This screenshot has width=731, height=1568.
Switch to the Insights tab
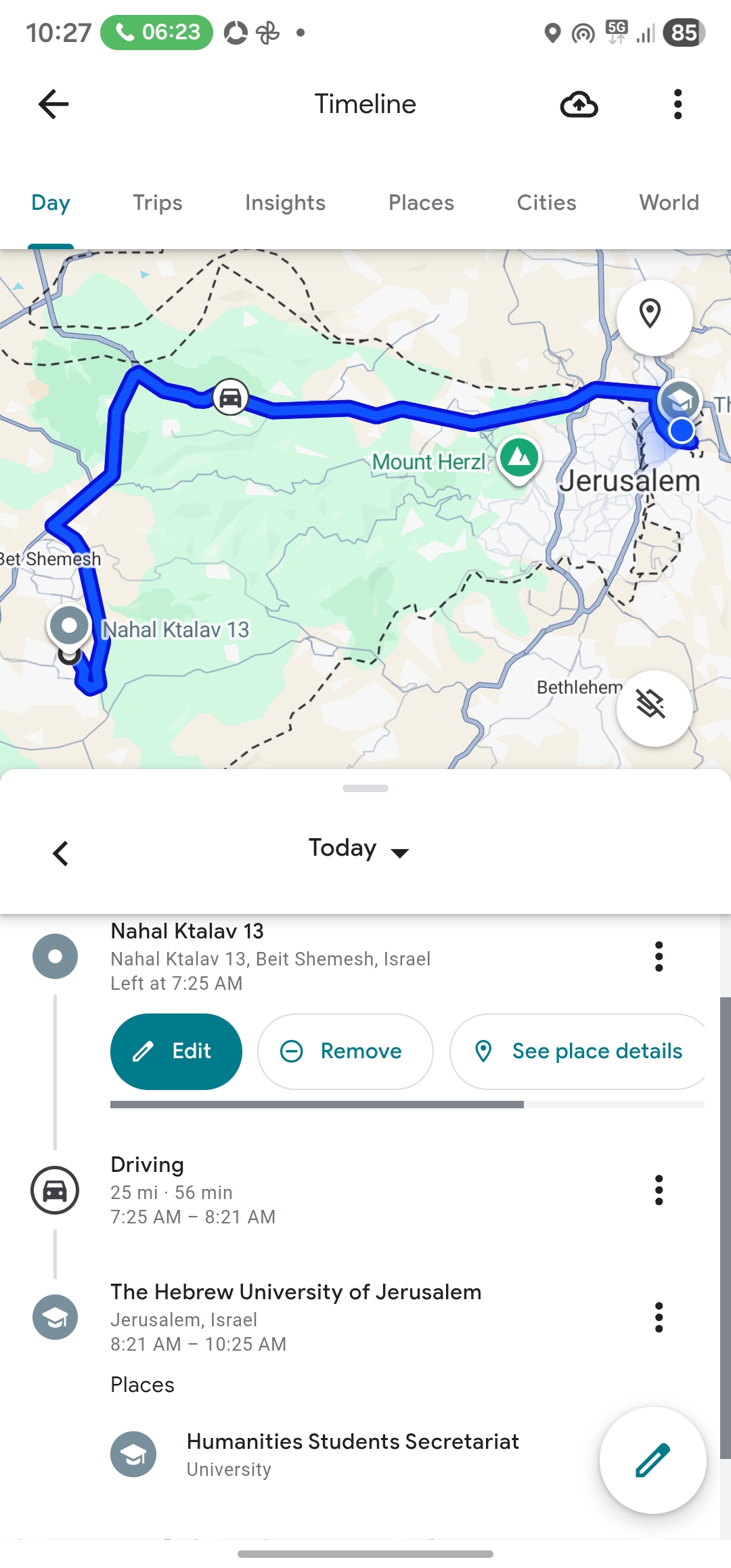[285, 202]
